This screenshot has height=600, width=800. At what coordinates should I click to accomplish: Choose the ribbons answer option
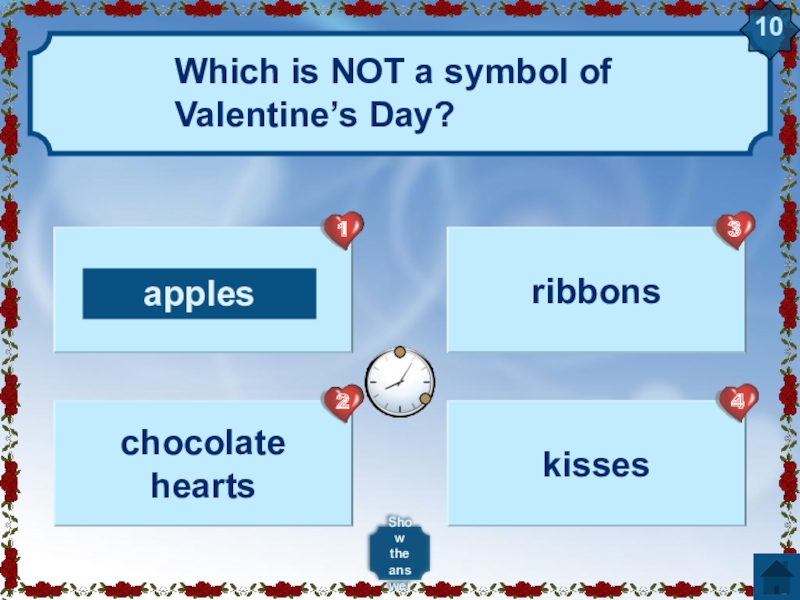[x=595, y=291]
